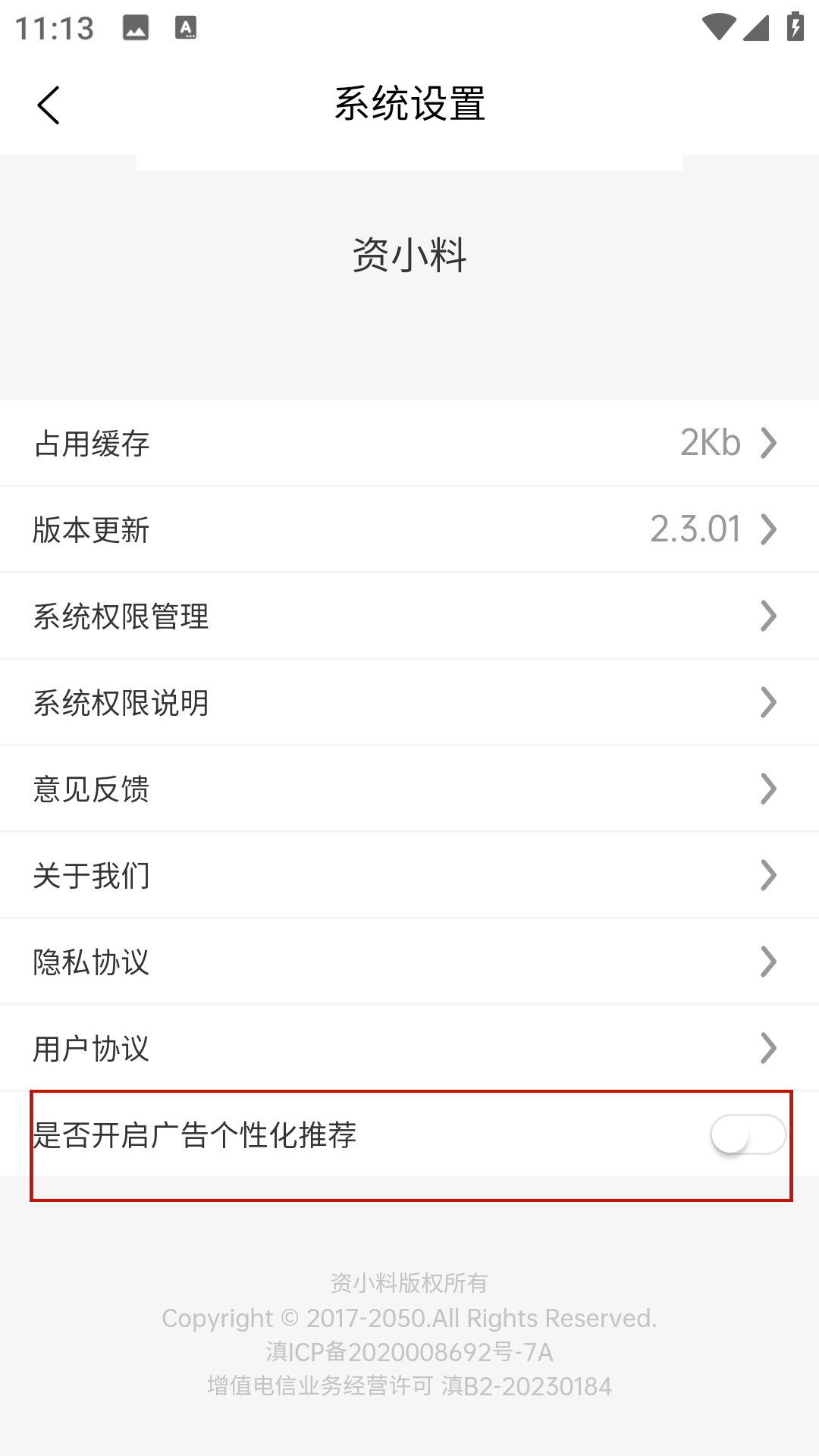This screenshot has width=819, height=1456.
Task: Read the 隐私协议
Action: point(409,962)
